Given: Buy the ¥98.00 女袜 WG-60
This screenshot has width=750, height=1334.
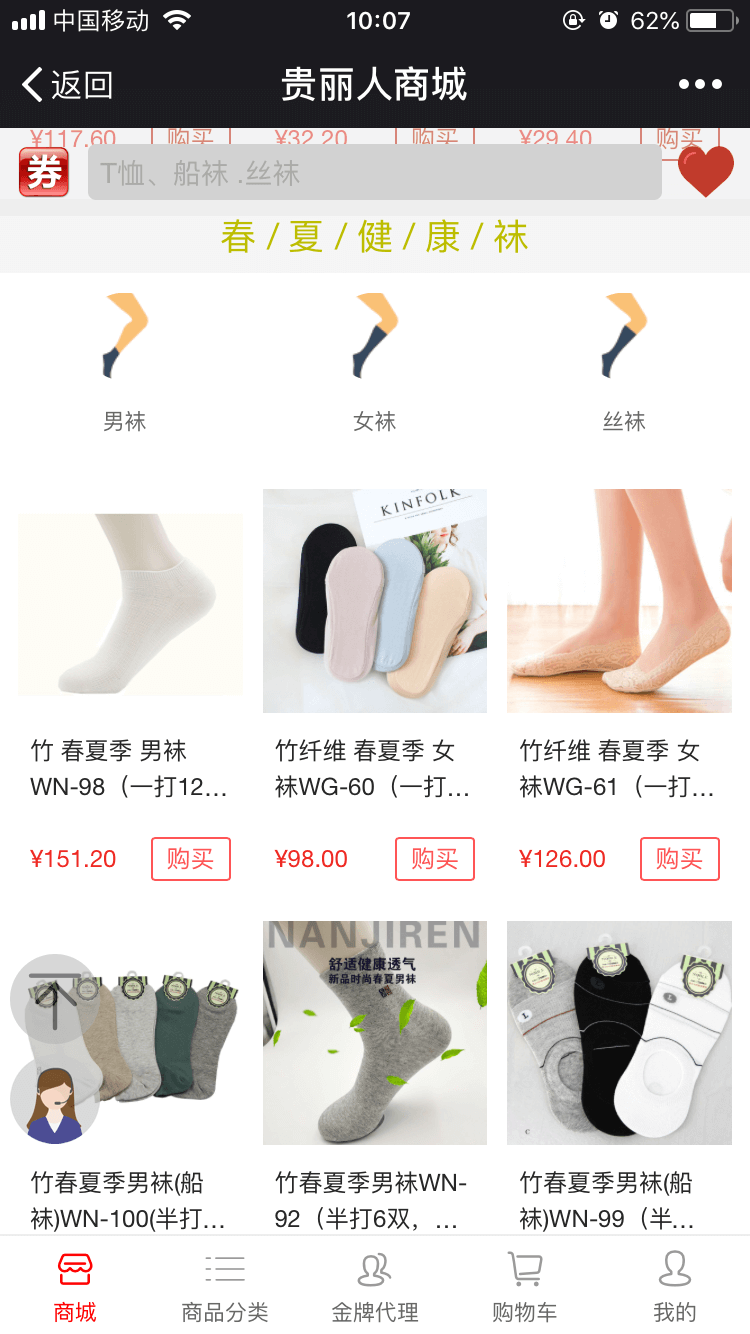Looking at the screenshot, I should point(434,859).
